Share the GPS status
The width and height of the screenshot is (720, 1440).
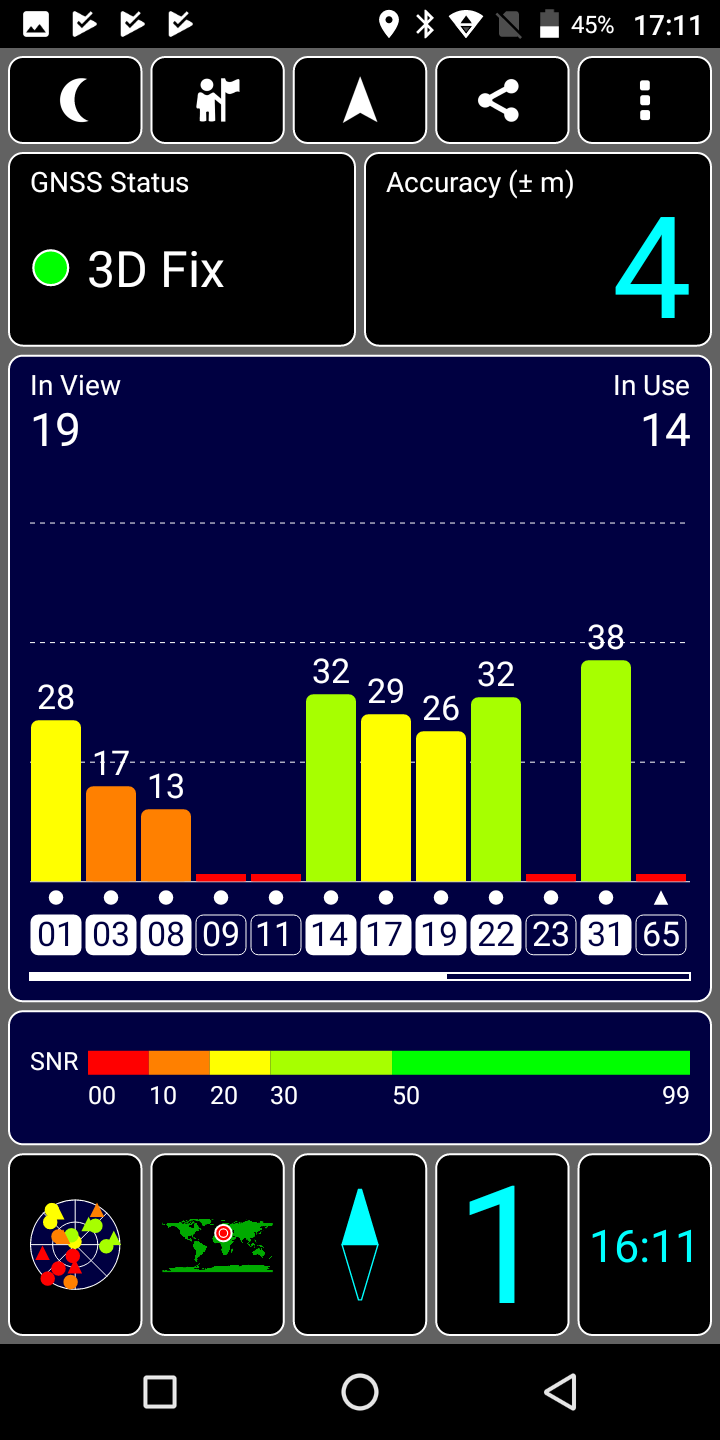pos(502,100)
